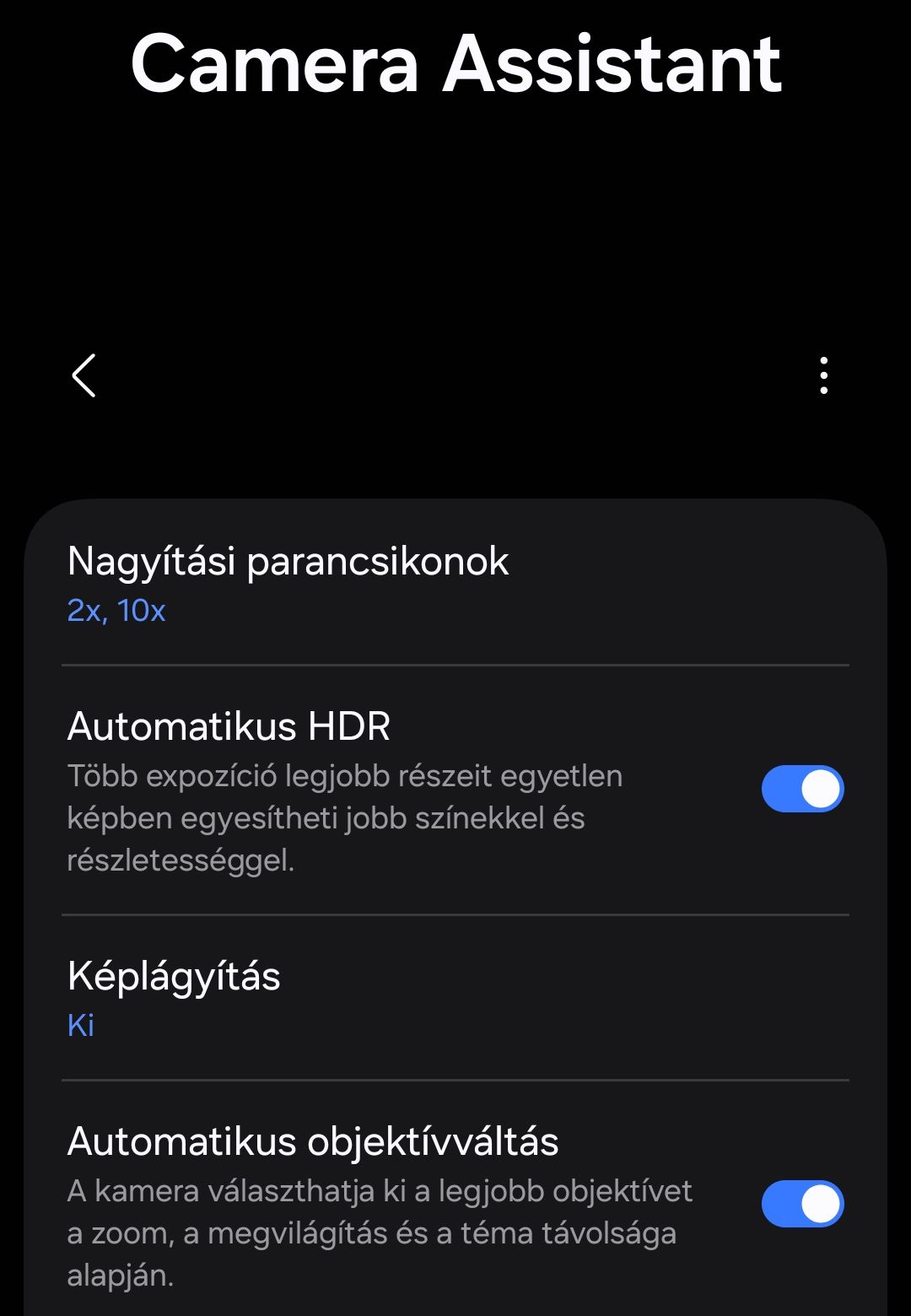
Task: Open the three-dot overflow menu
Action: click(823, 375)
